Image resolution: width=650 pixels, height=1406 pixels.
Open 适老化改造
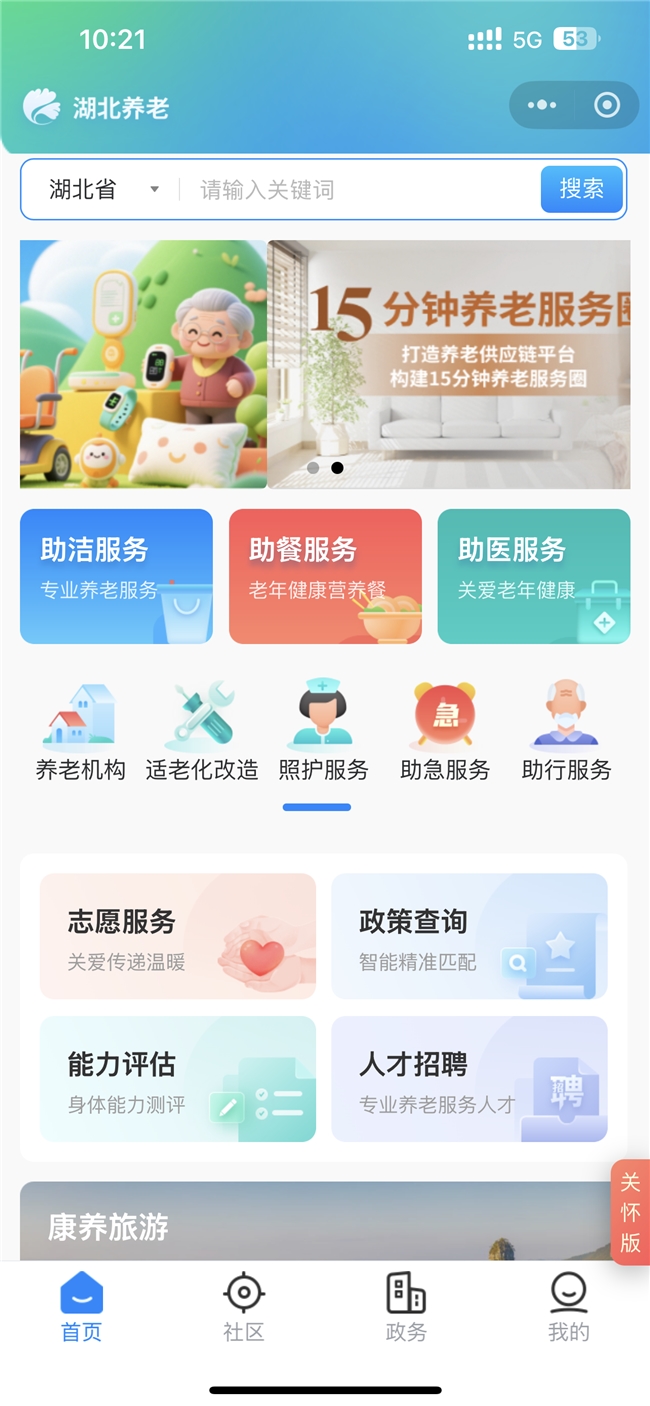click(202, 732)
